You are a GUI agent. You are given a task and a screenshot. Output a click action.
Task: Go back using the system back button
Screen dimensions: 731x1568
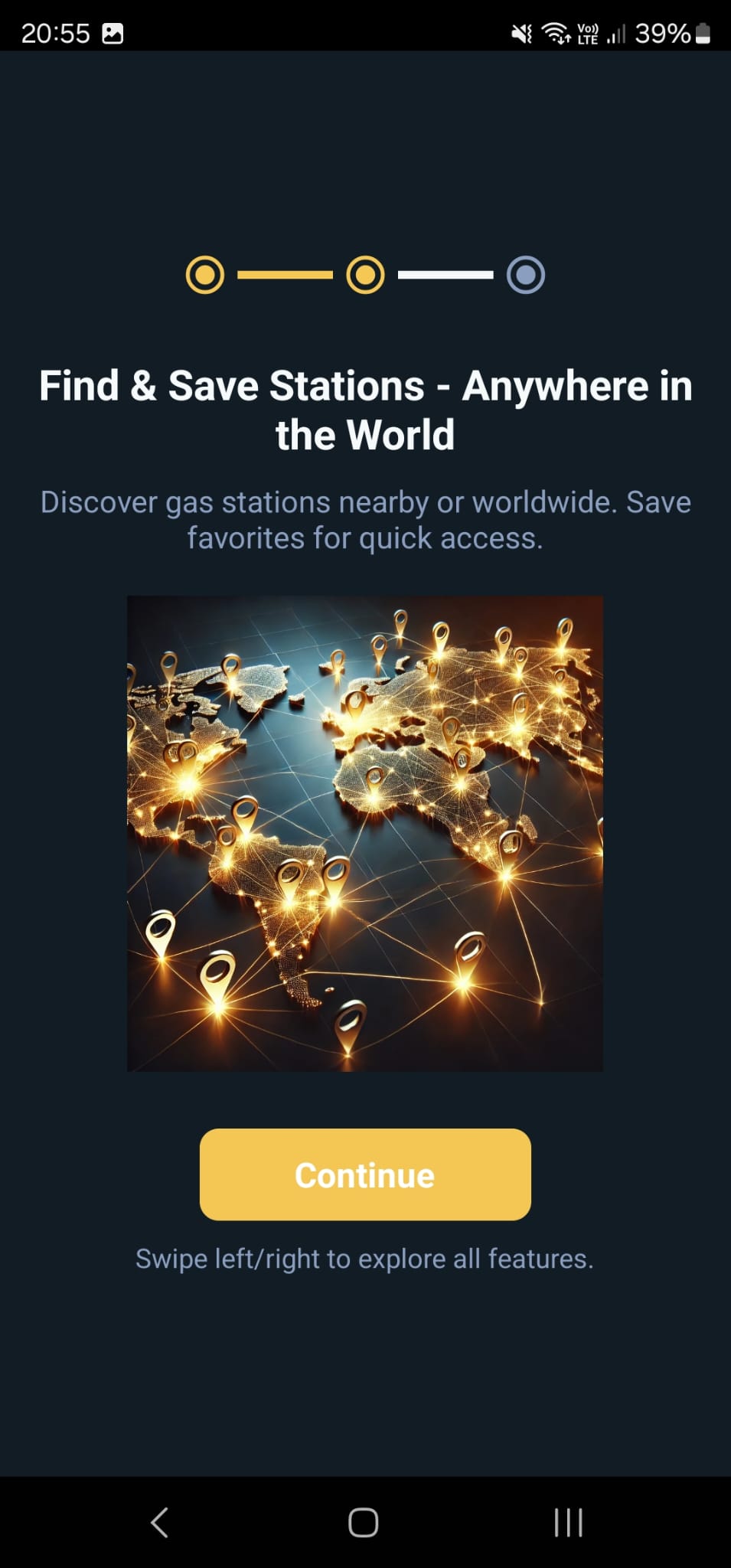[x=159, y=1522]
